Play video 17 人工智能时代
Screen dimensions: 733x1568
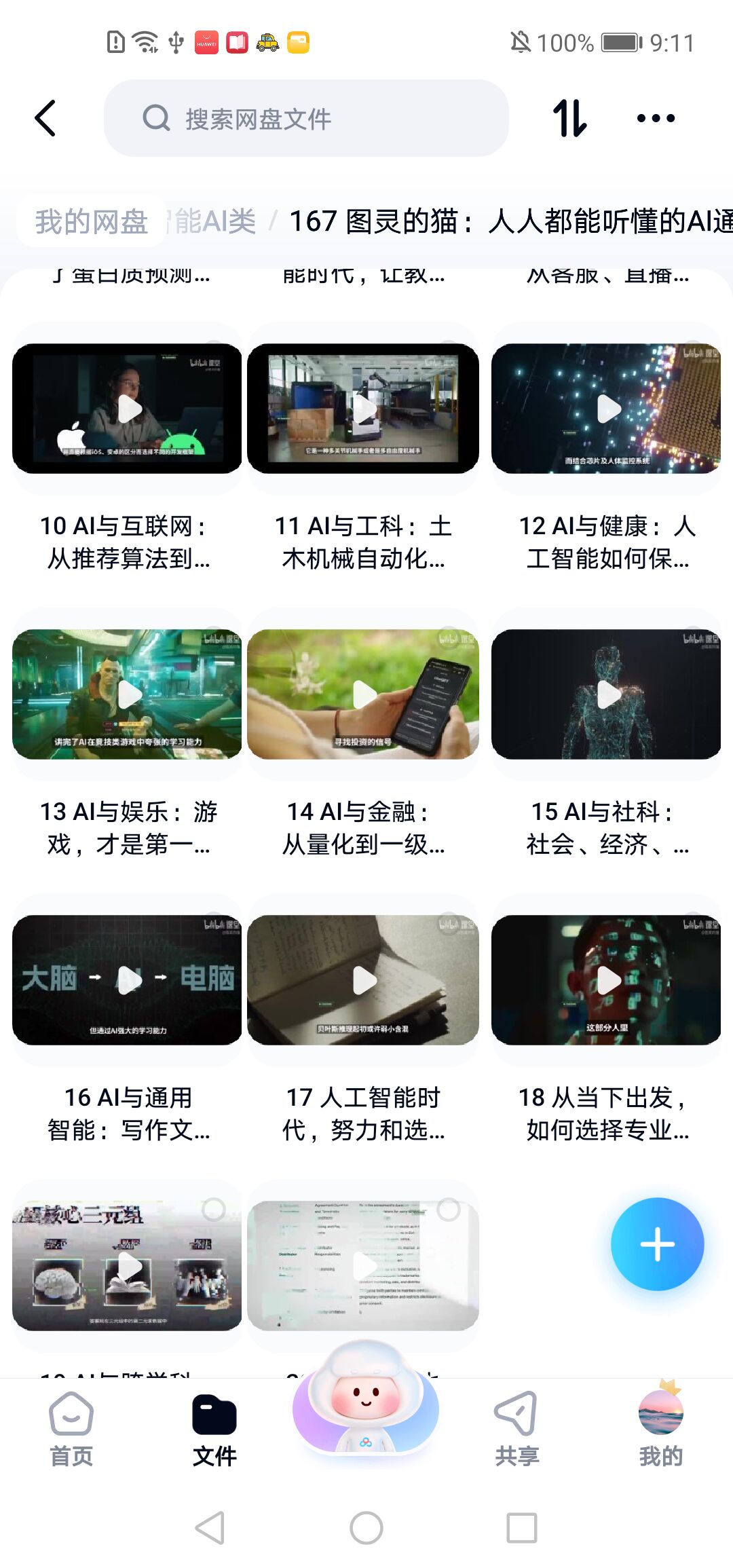point(364,980)
